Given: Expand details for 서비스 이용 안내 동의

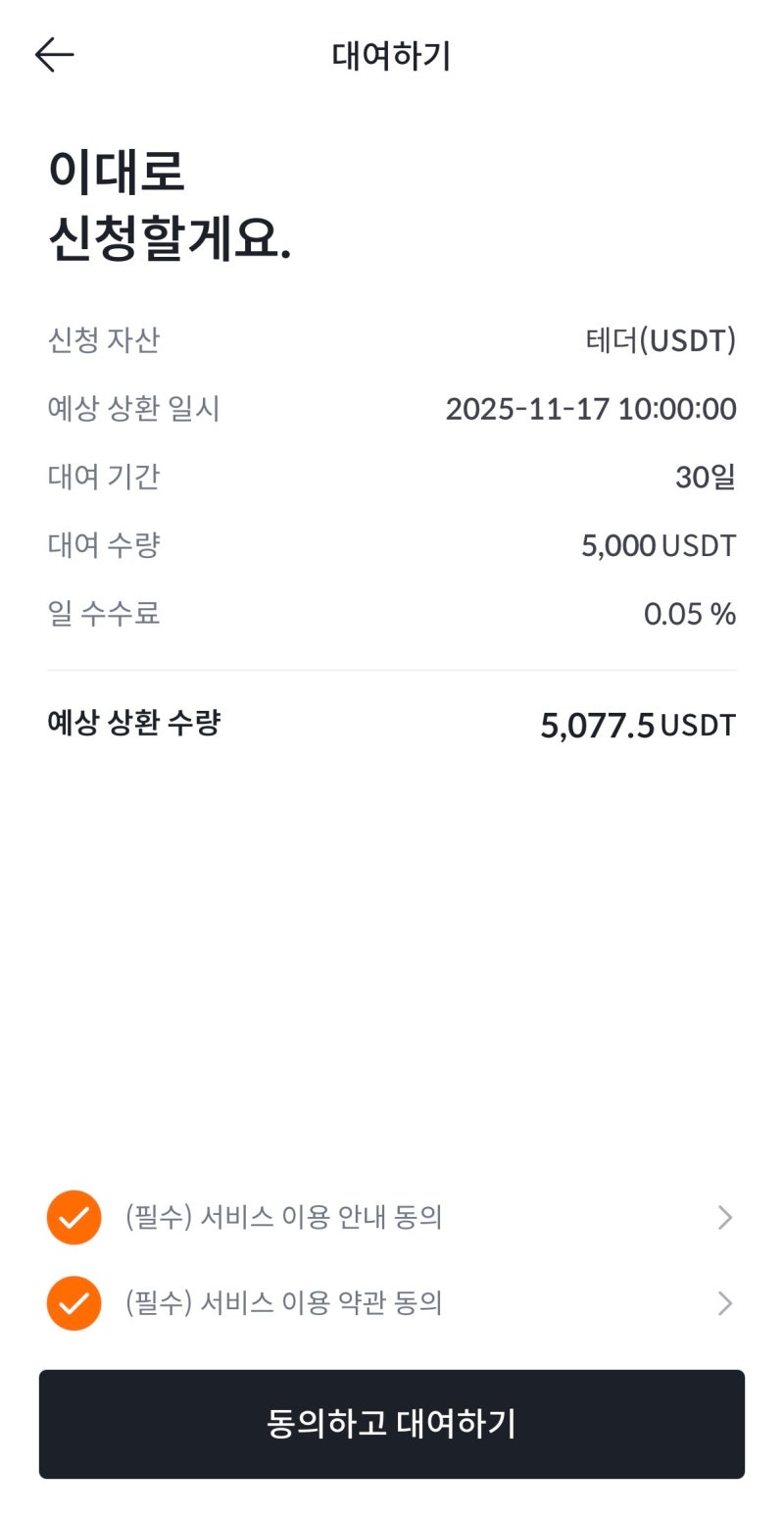Looking at the screenshot, I should pos(724,1217).
